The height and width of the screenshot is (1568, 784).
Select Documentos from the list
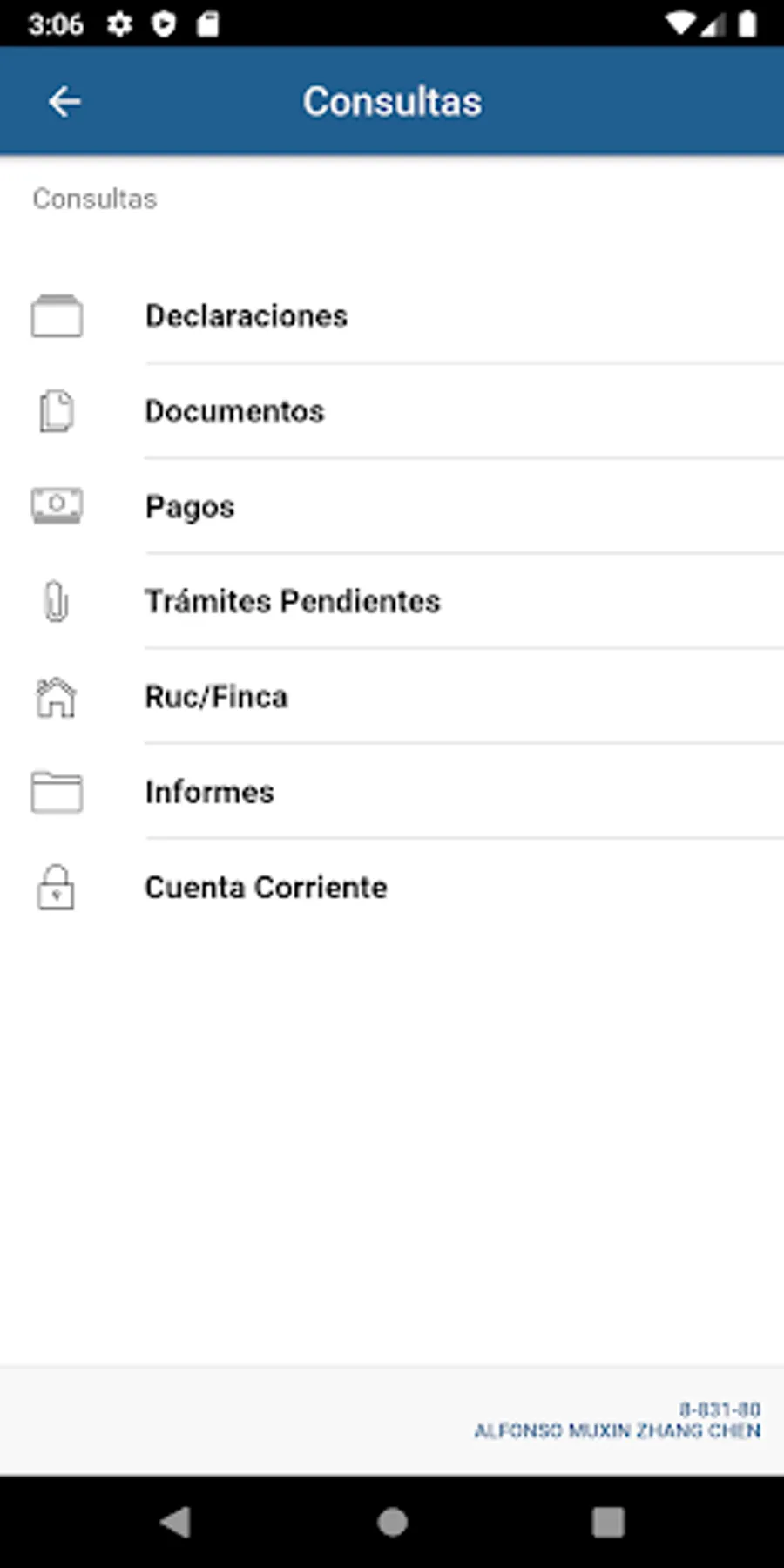click(235, 411)
